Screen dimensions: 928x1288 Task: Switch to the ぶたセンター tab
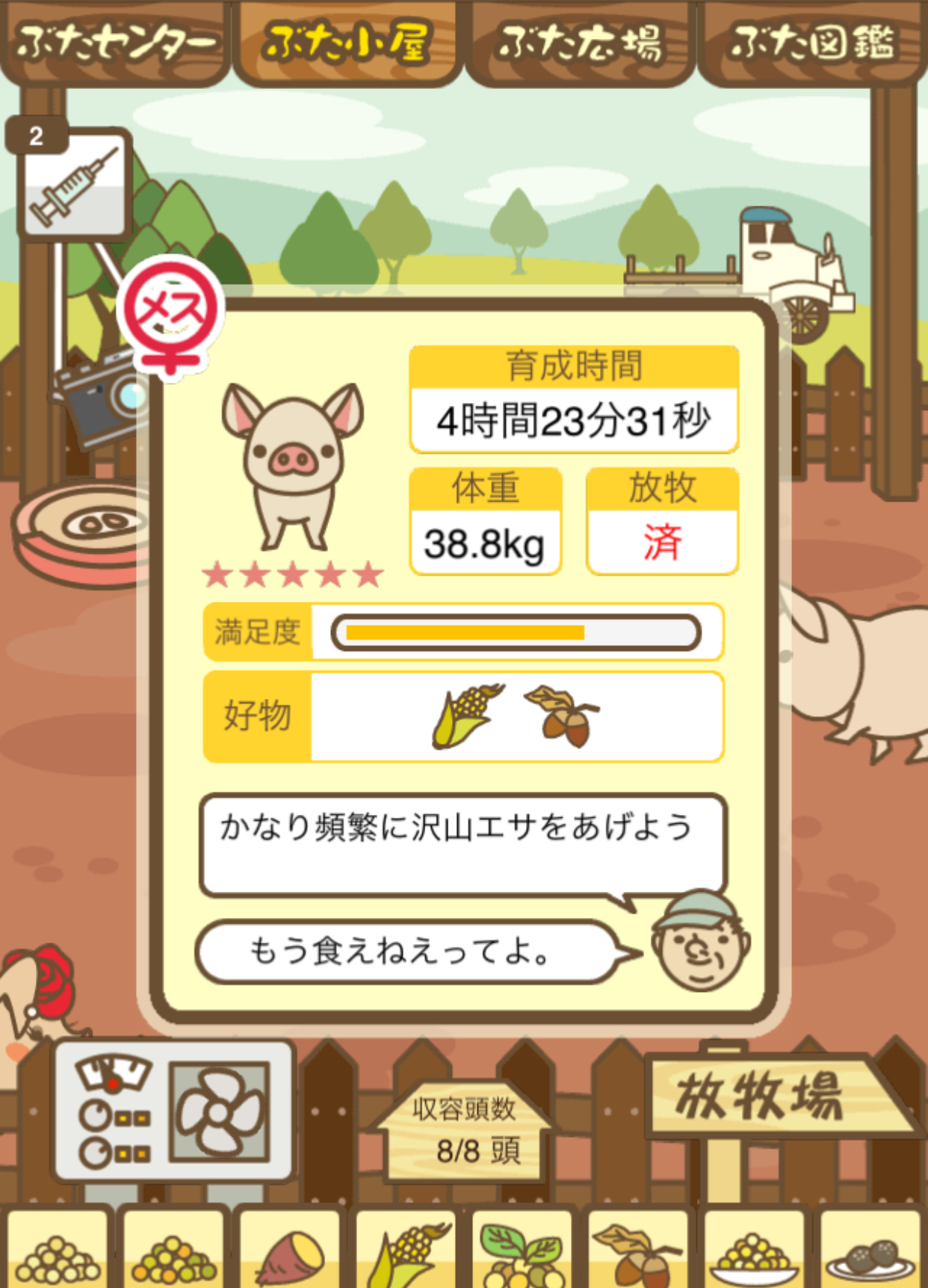click(116, 43)
